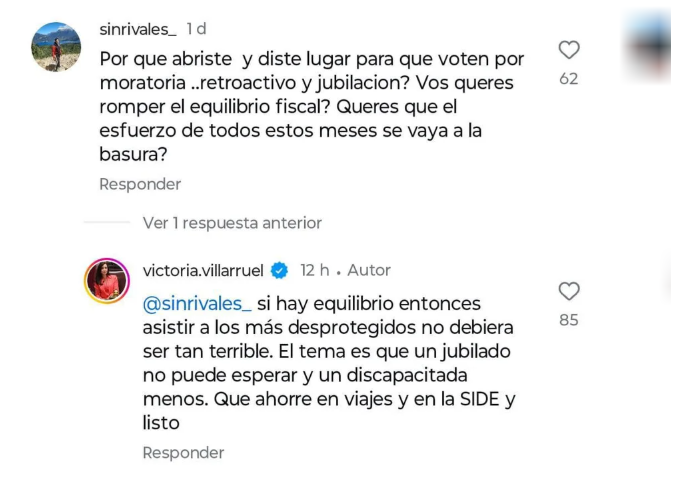Open the victoria.villarruel profile picture

107,281
